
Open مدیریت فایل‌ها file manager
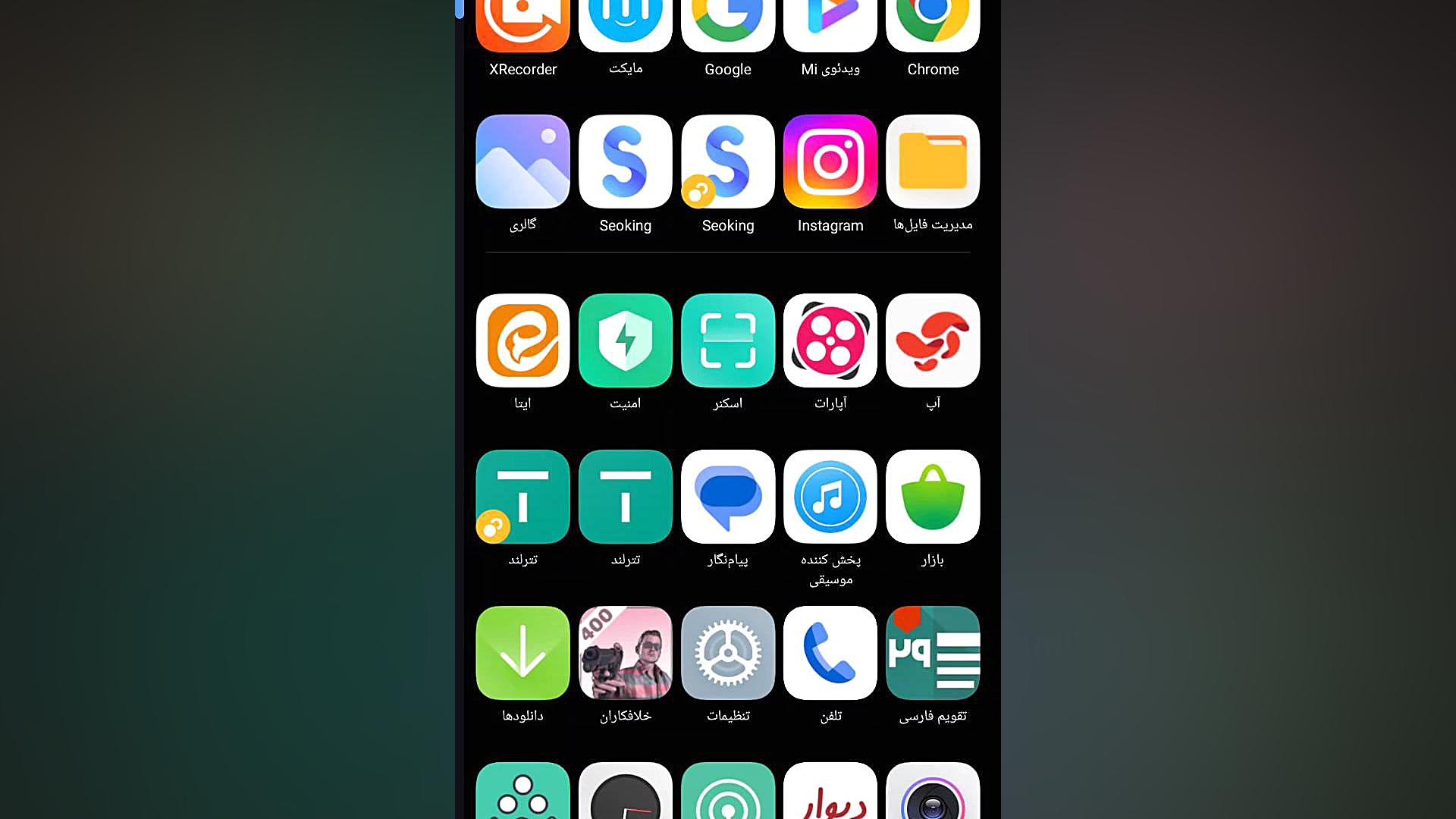click(x=933, y=162)
